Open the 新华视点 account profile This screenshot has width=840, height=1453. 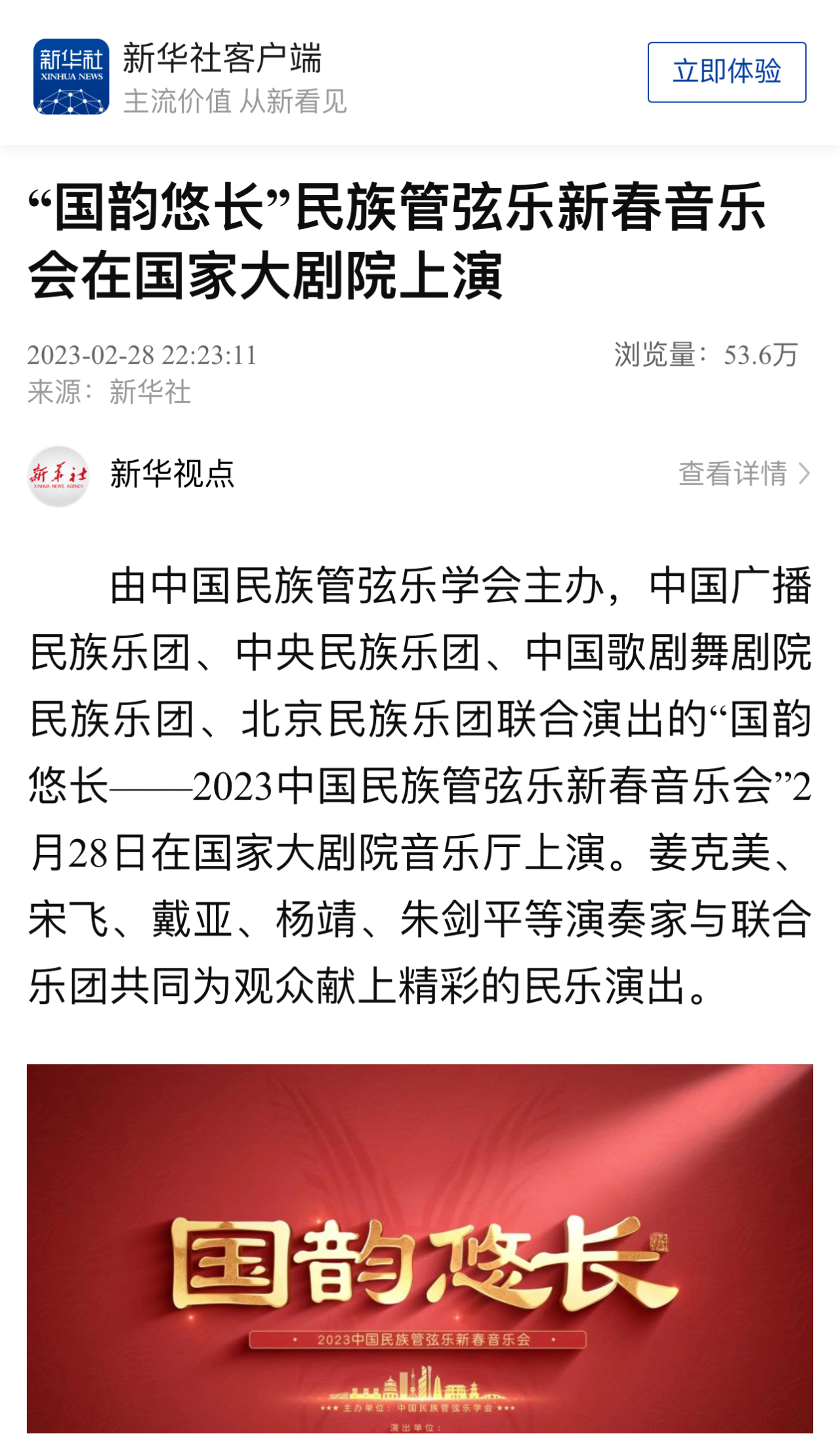pos(171,474)
